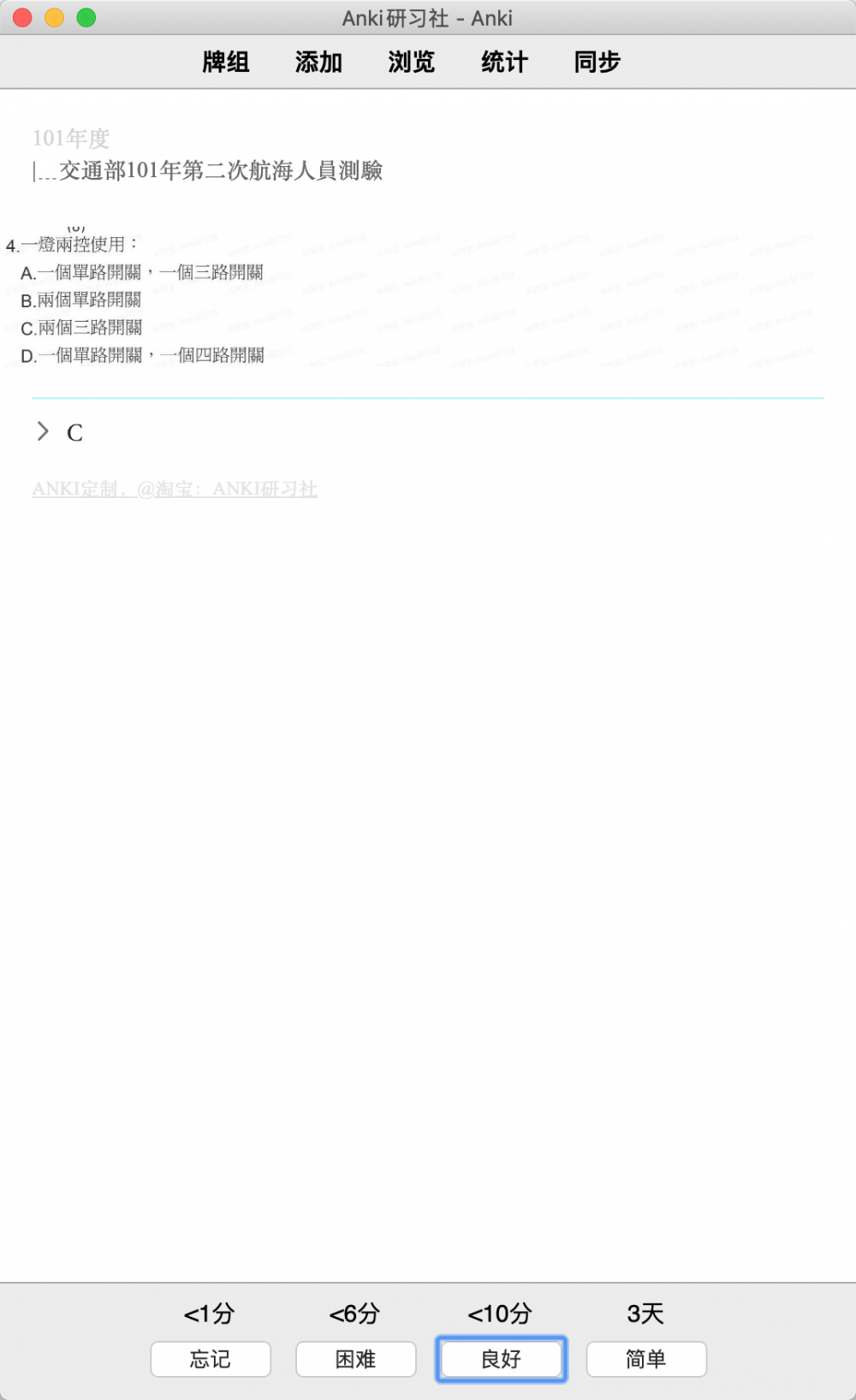Screen dimensions: 856x1400
Task: Select 添加 to add a card
Action: pos(318,62)
